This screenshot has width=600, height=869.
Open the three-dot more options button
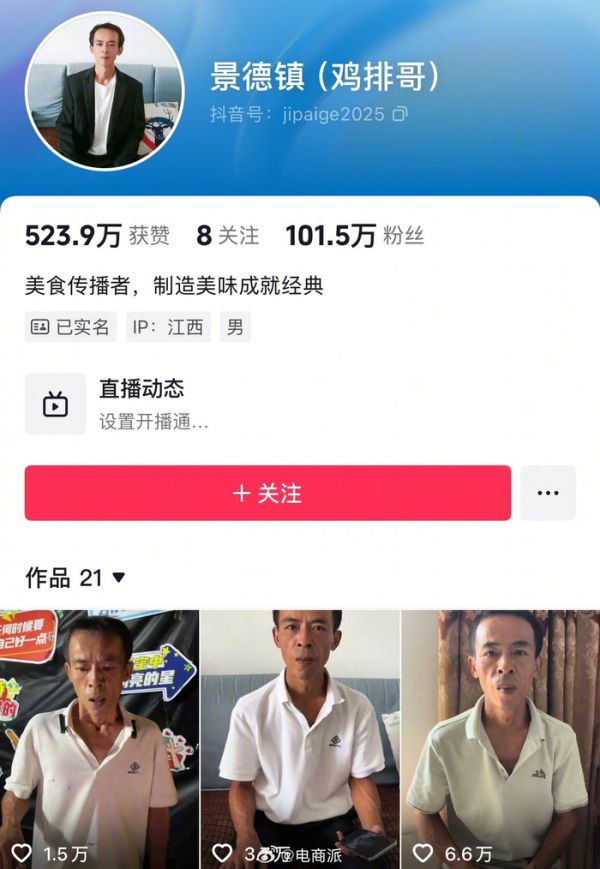tap(547, 493)
